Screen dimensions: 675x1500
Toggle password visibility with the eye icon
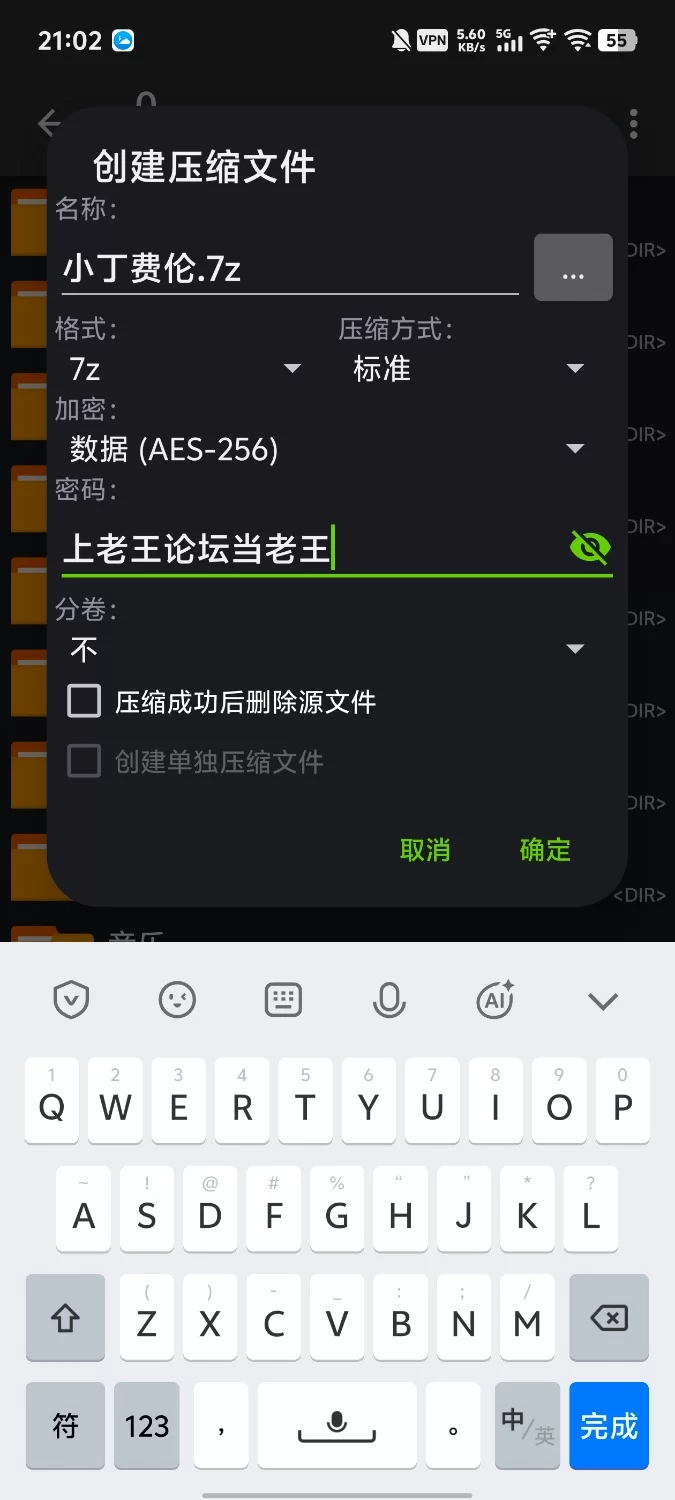(589, 547)
